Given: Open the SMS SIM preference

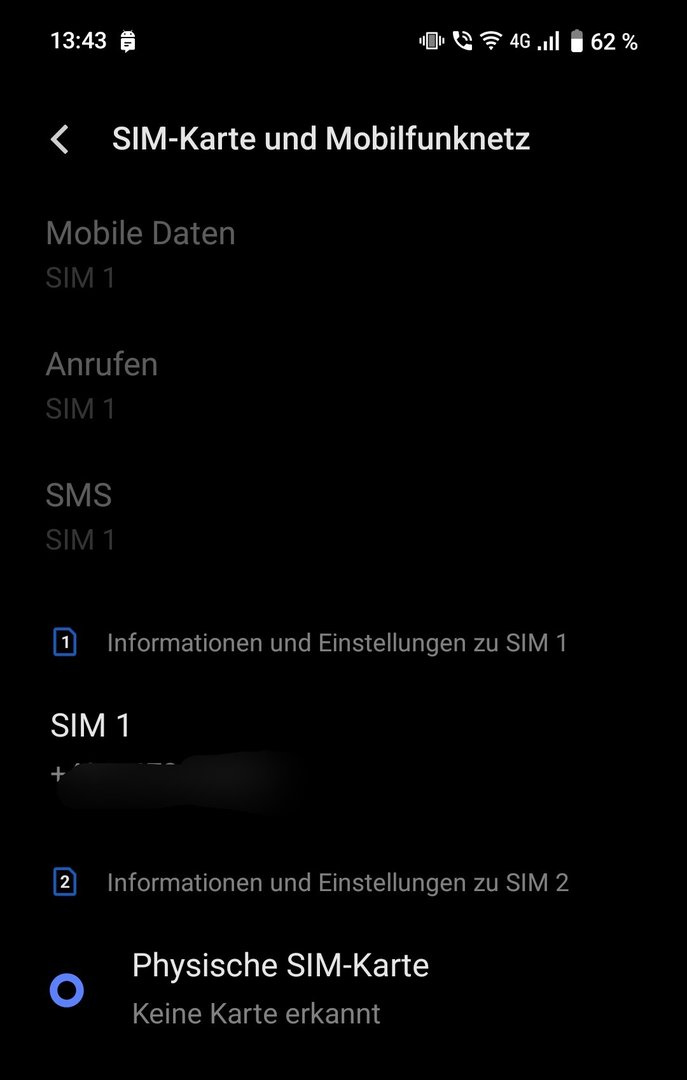Looking at the screenshot, I should coord(80,516).
